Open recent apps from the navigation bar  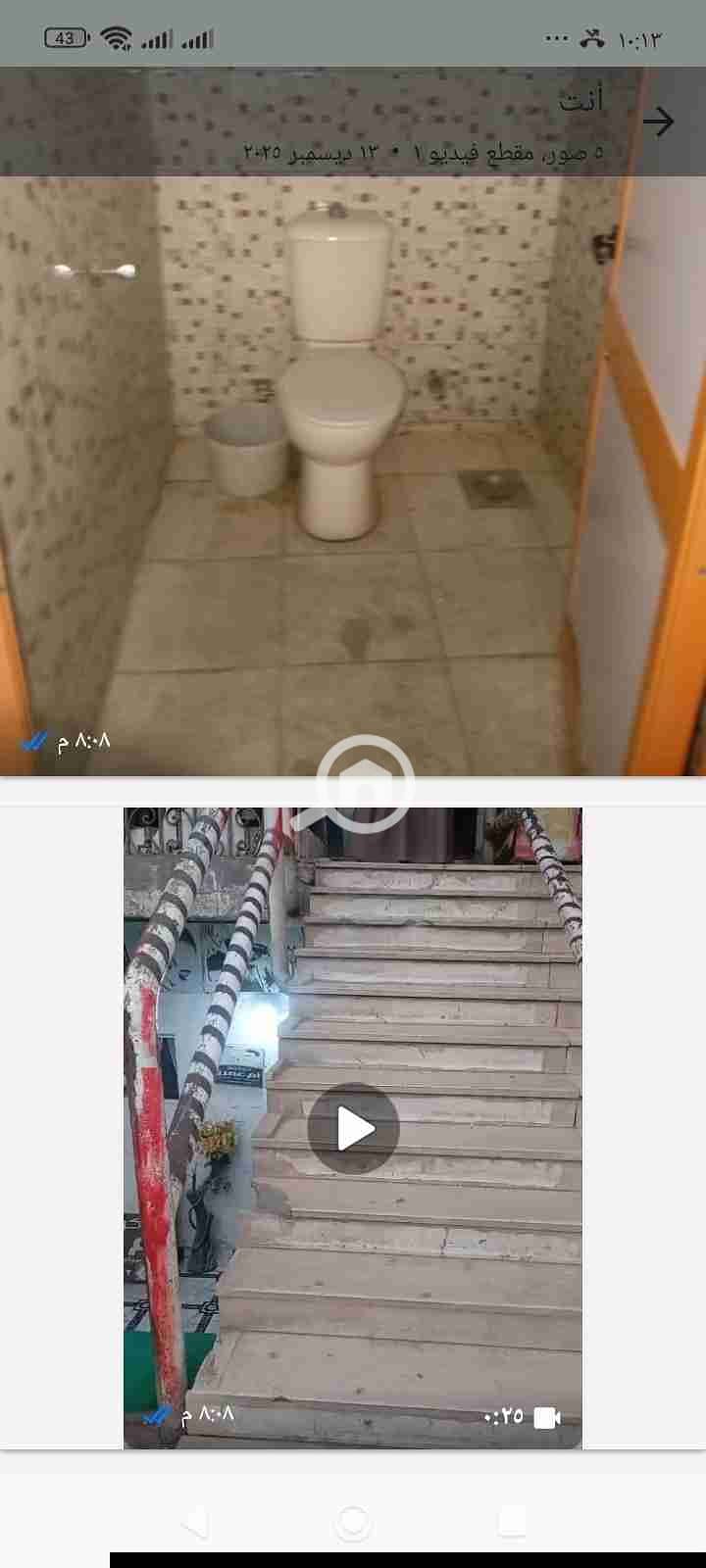(x=512, y=1523)
